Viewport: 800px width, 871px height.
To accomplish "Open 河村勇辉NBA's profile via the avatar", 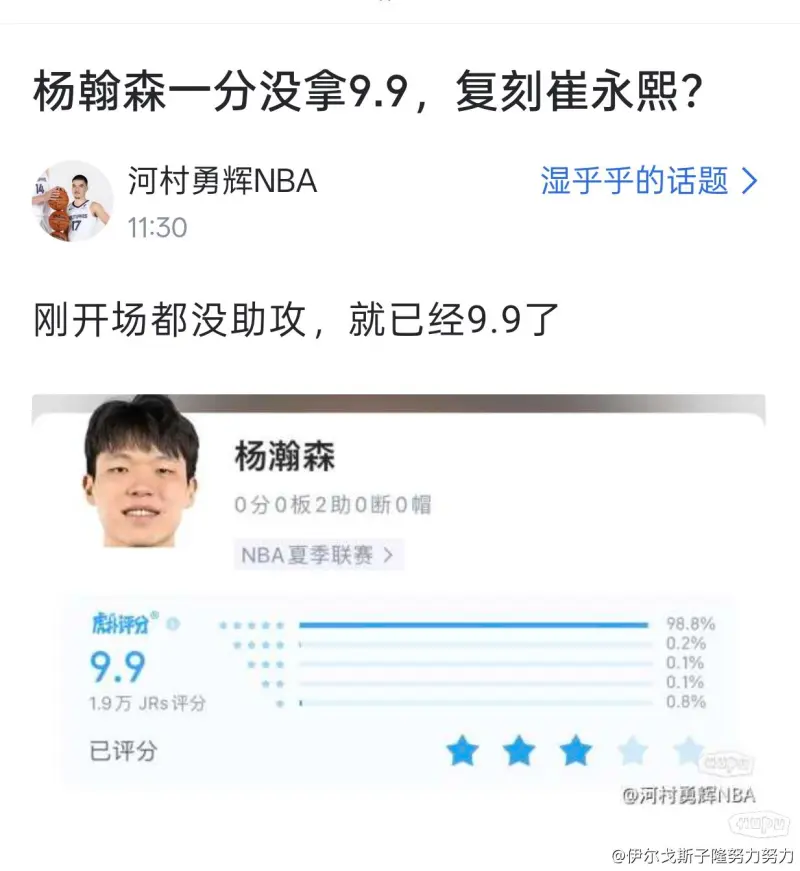I will [72, 201].
